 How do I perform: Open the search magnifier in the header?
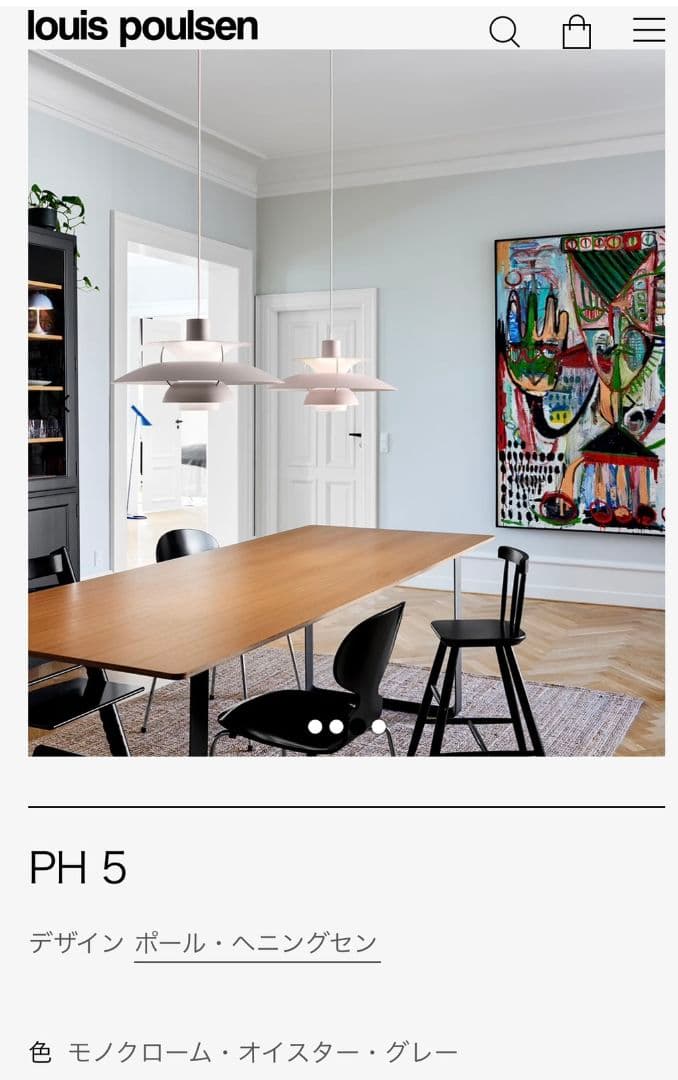click(x=504, y=32)
